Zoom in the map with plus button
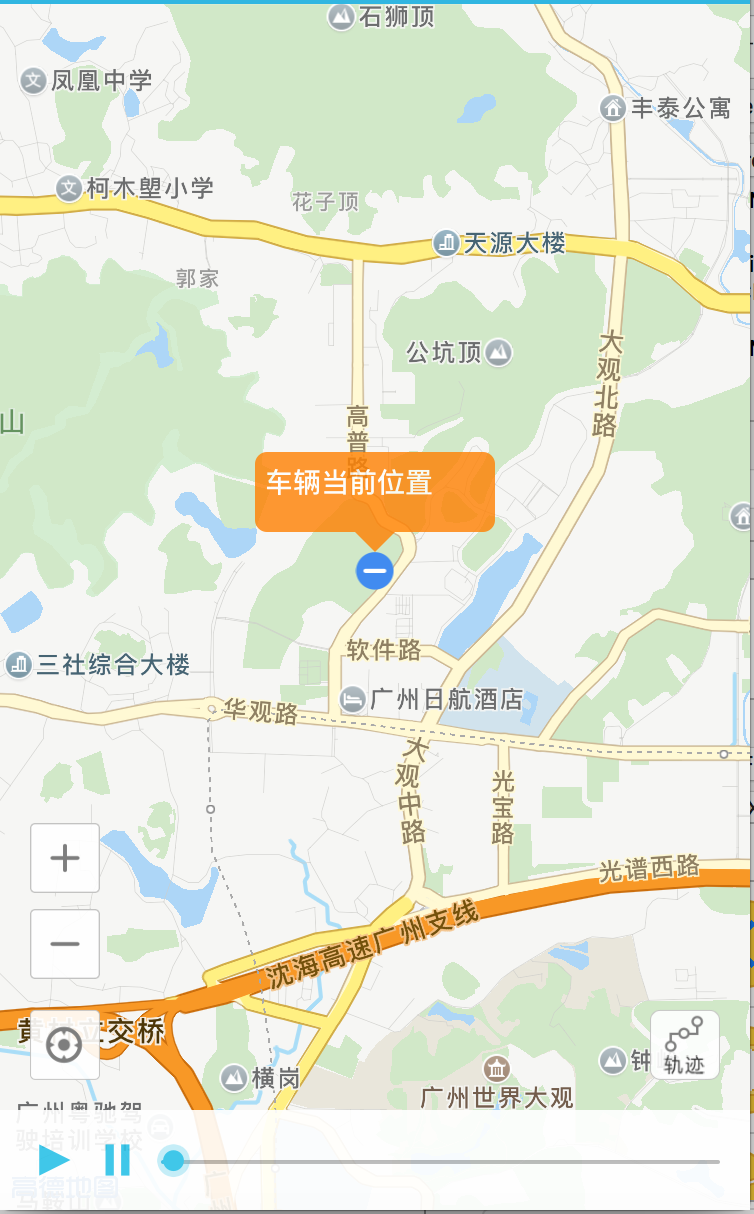 (x=65, y=858)
